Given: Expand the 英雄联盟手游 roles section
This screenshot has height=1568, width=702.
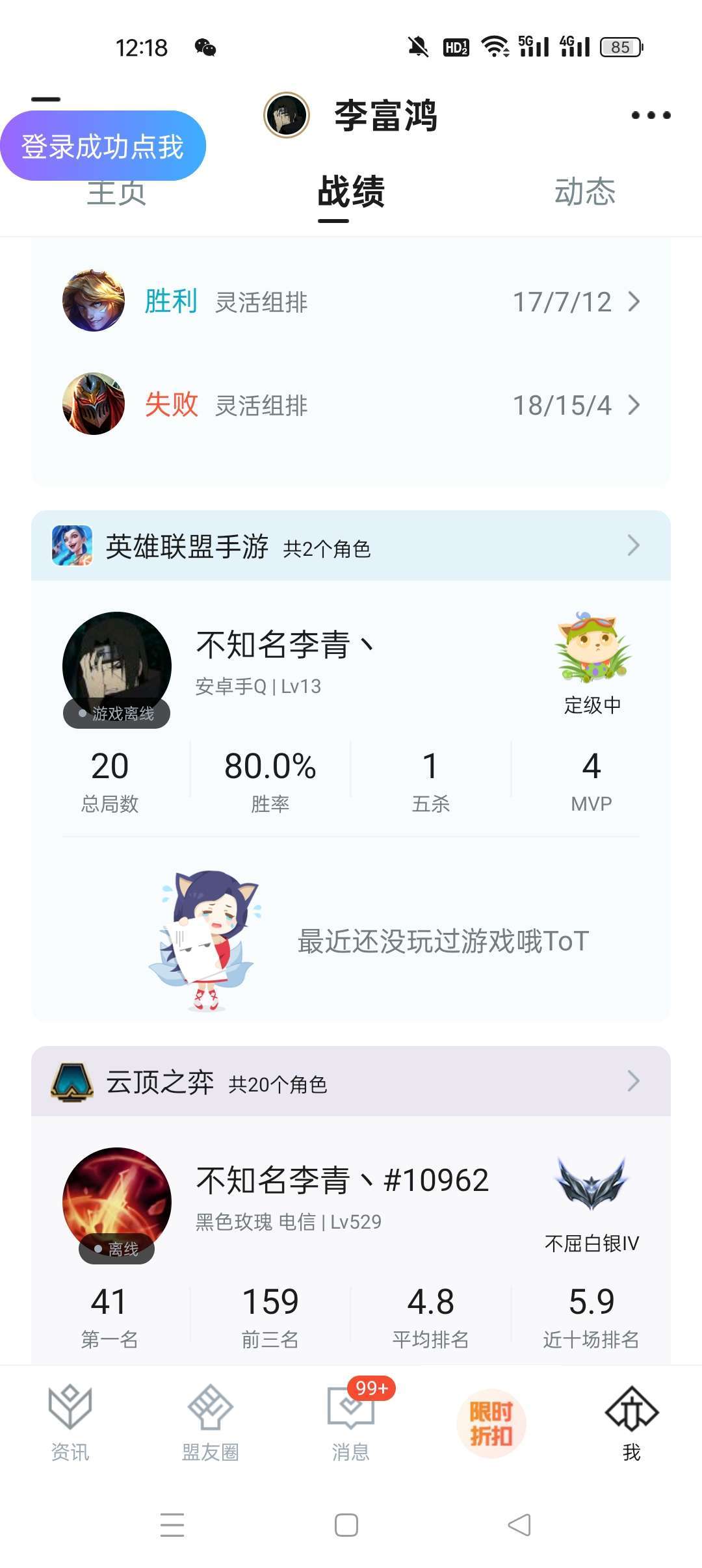Looking at the screenshot, I should click(351, 545).
